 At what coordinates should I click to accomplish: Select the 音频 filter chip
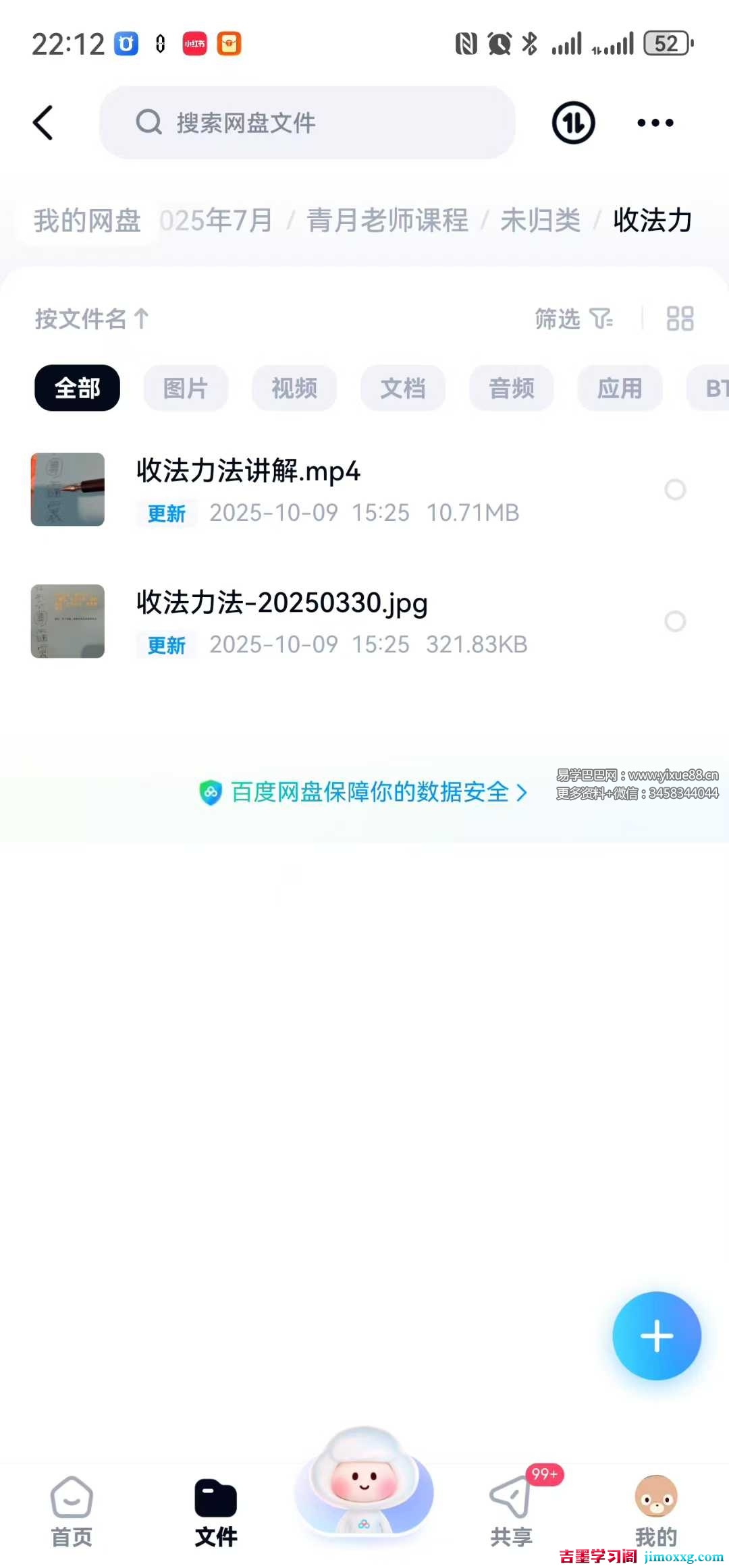pos(512,388)
